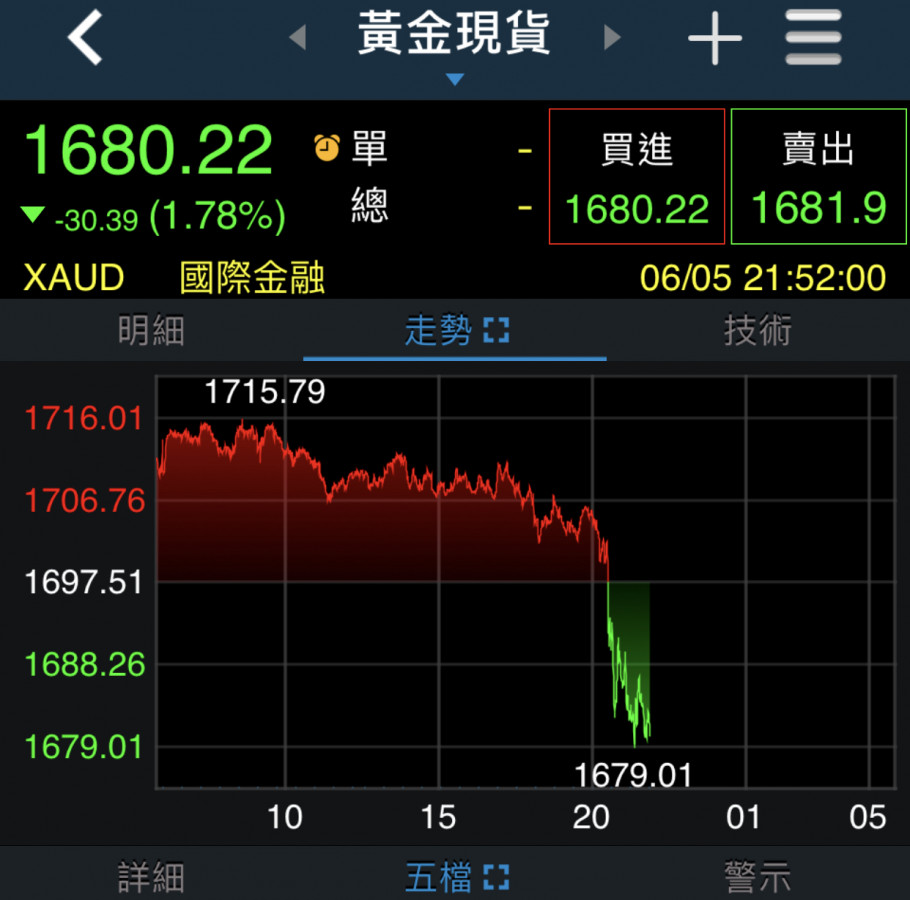This screenshot has height=900, width=910.
Task: Tap the 賣出 sell price box
Action: pyautogui.click(x=818, y=177)
